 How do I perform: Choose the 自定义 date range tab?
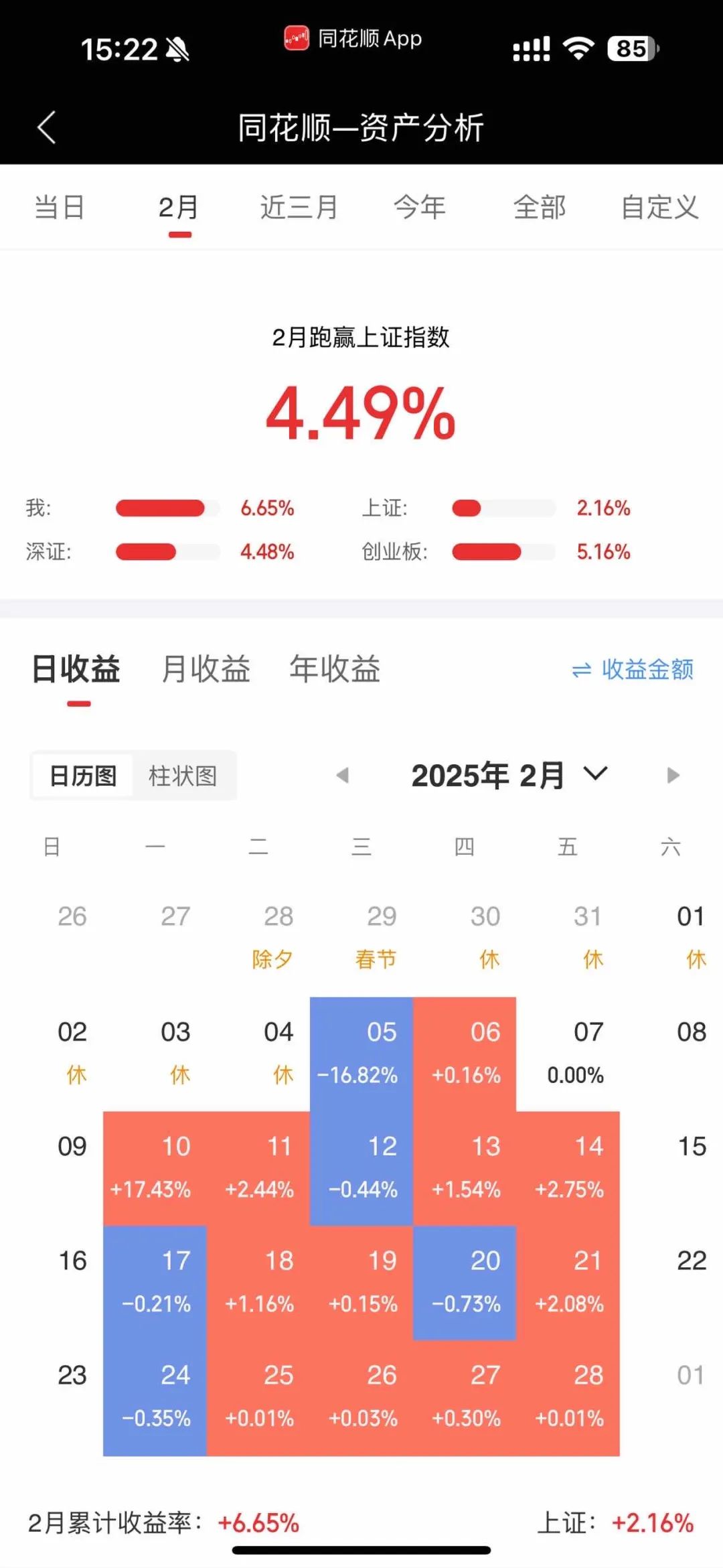(x=659, y=207)
